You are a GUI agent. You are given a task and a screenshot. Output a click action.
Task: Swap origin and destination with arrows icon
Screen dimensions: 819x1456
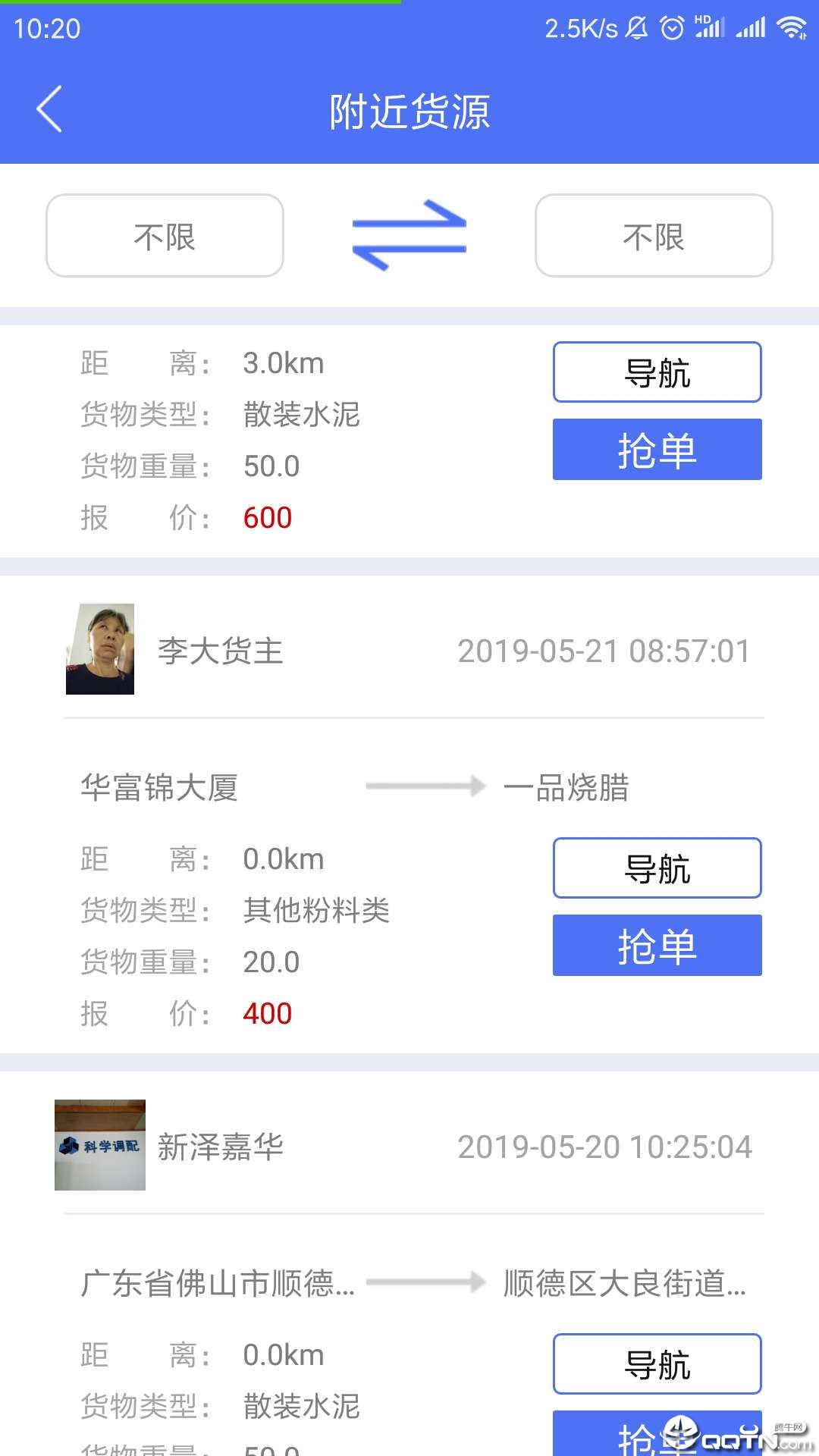pyautogui.click(x=409, y=236)
